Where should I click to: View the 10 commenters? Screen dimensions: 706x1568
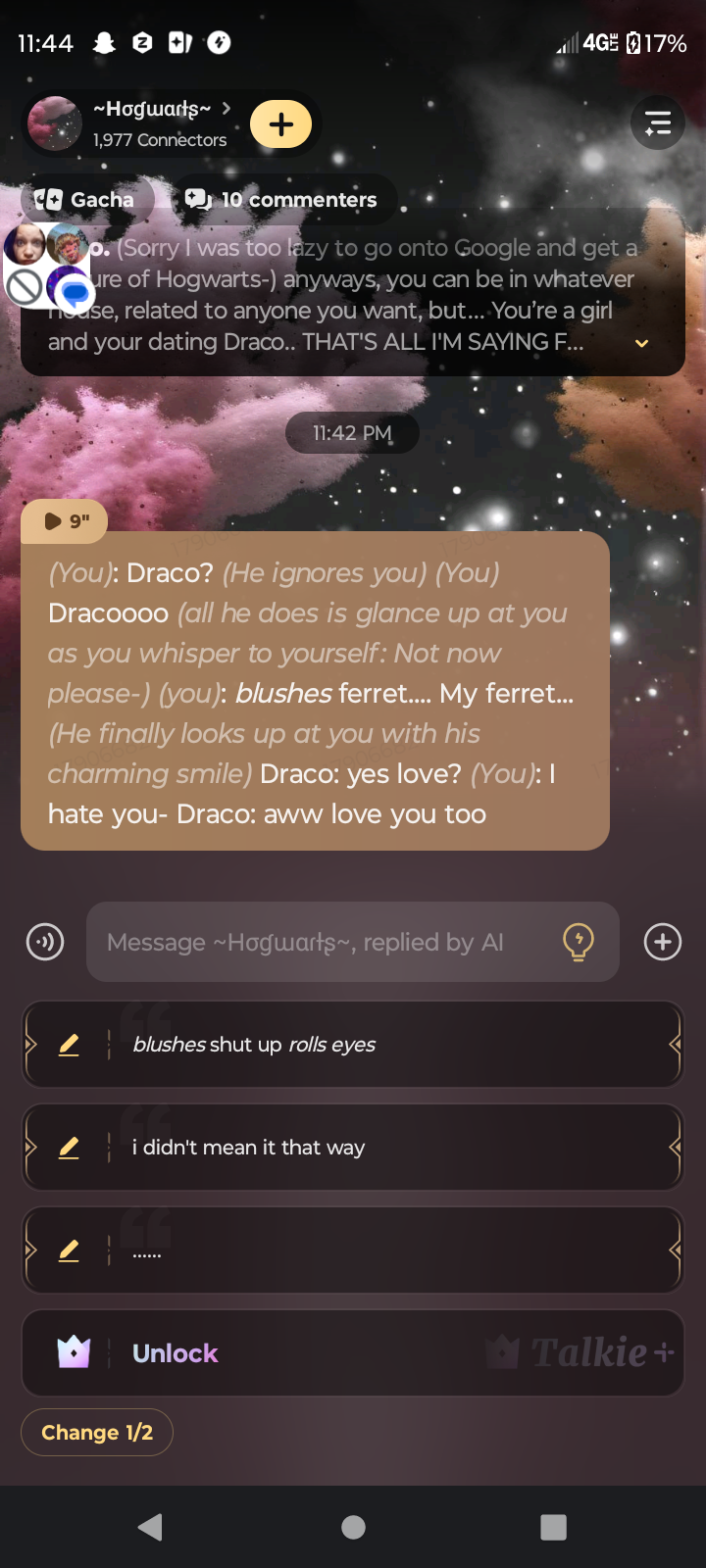pos(282,200)
